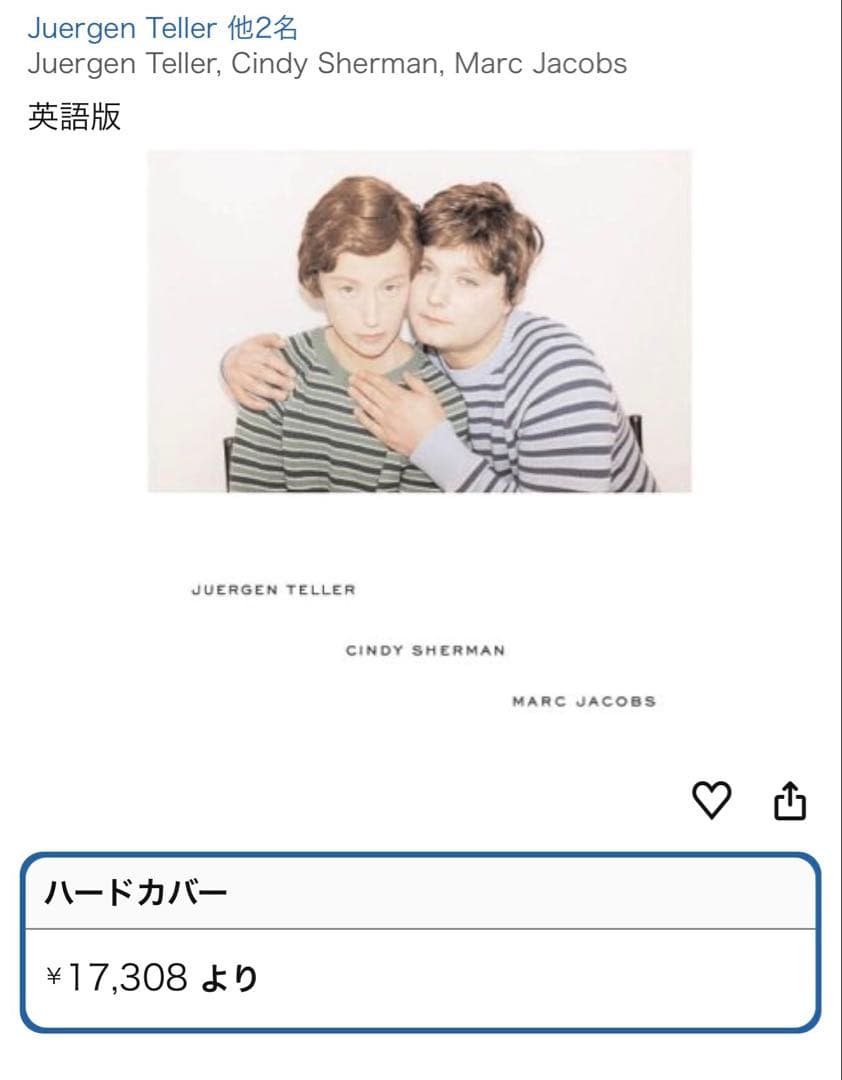This screenshot has height=1080, width=842.
Task: Share this book listing
Action: [790, 800]
